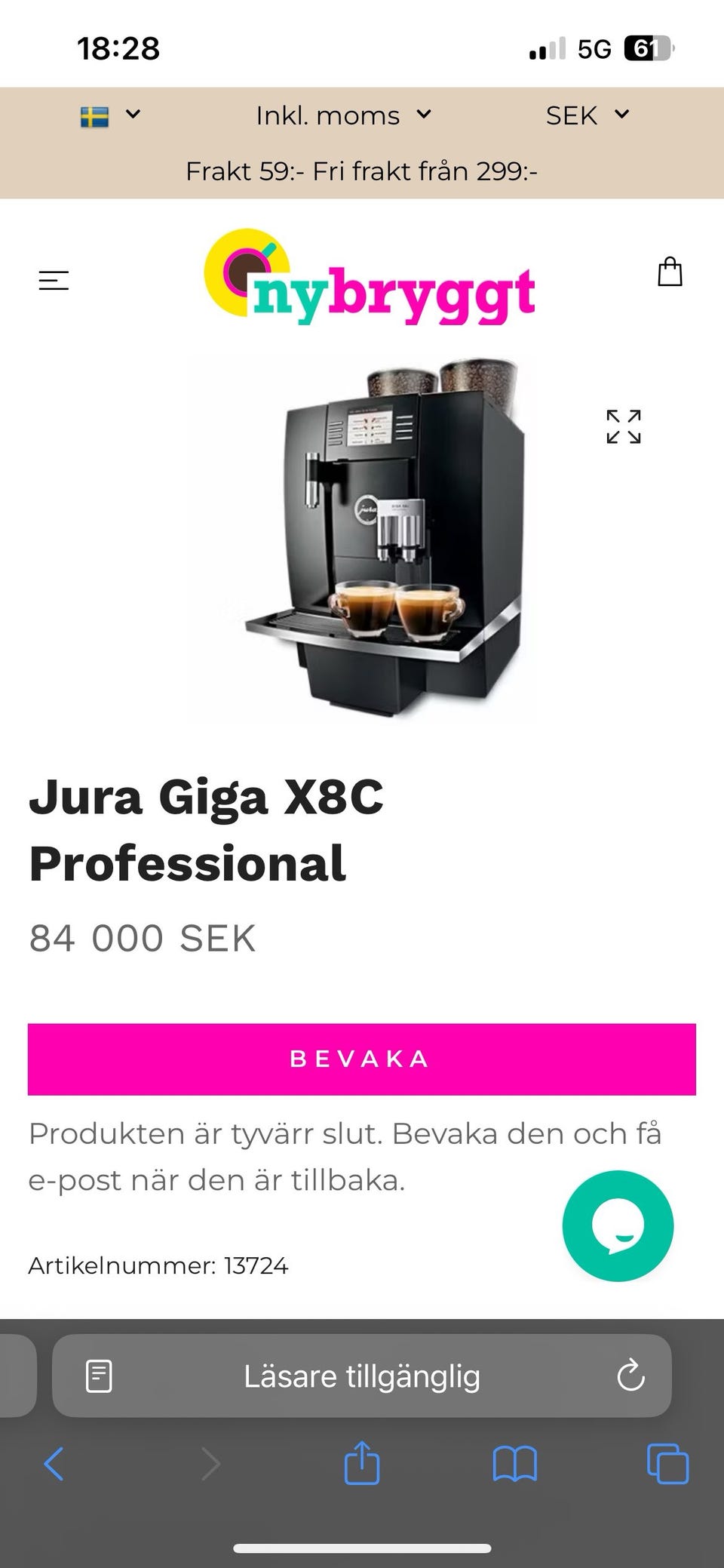The height and width of the screenshot is (1568, 724).
Task: Click the free shipping banner text
Action: point(362,171)
